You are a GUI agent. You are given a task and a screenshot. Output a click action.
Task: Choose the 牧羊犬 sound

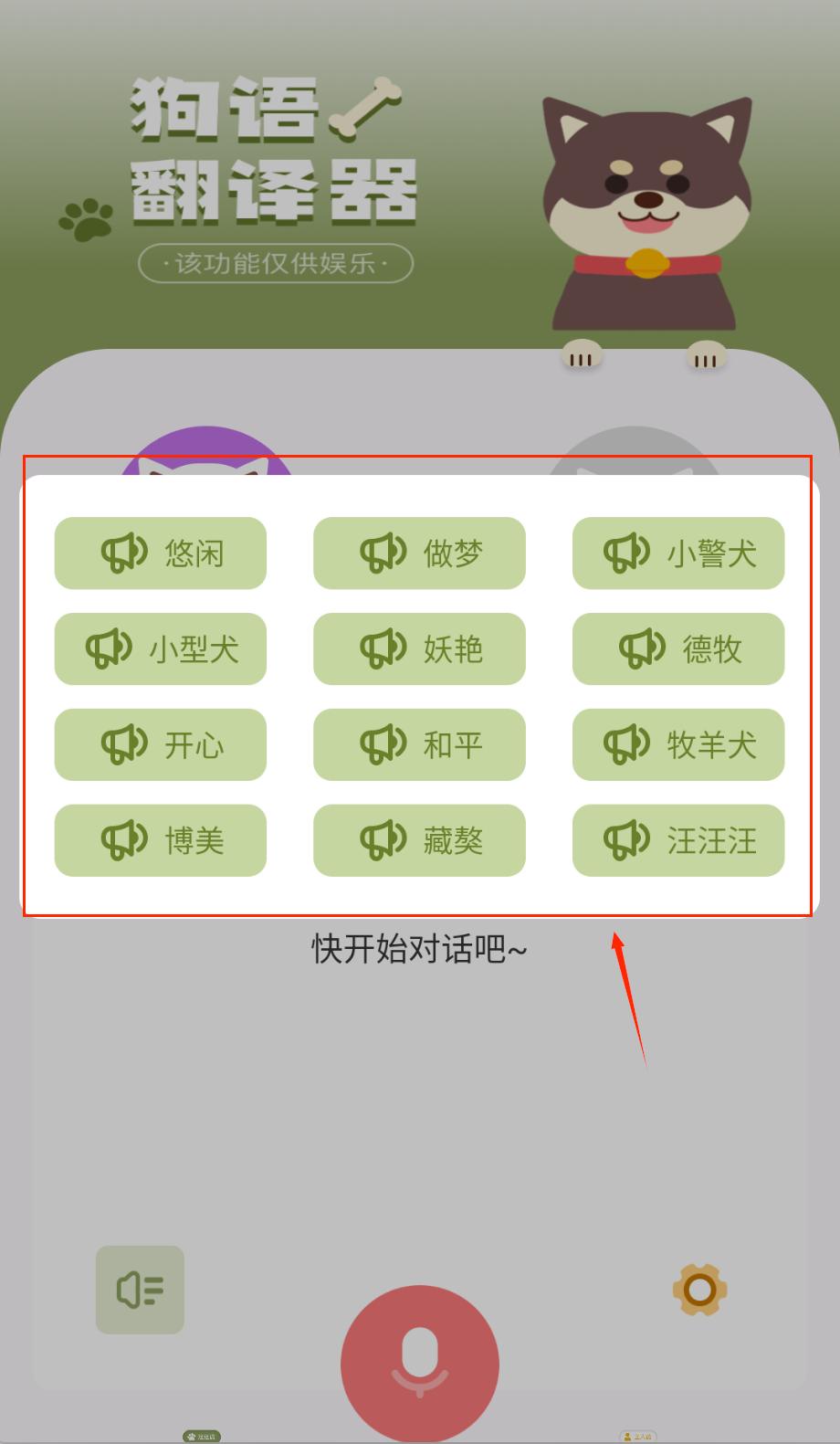(678, 744)
